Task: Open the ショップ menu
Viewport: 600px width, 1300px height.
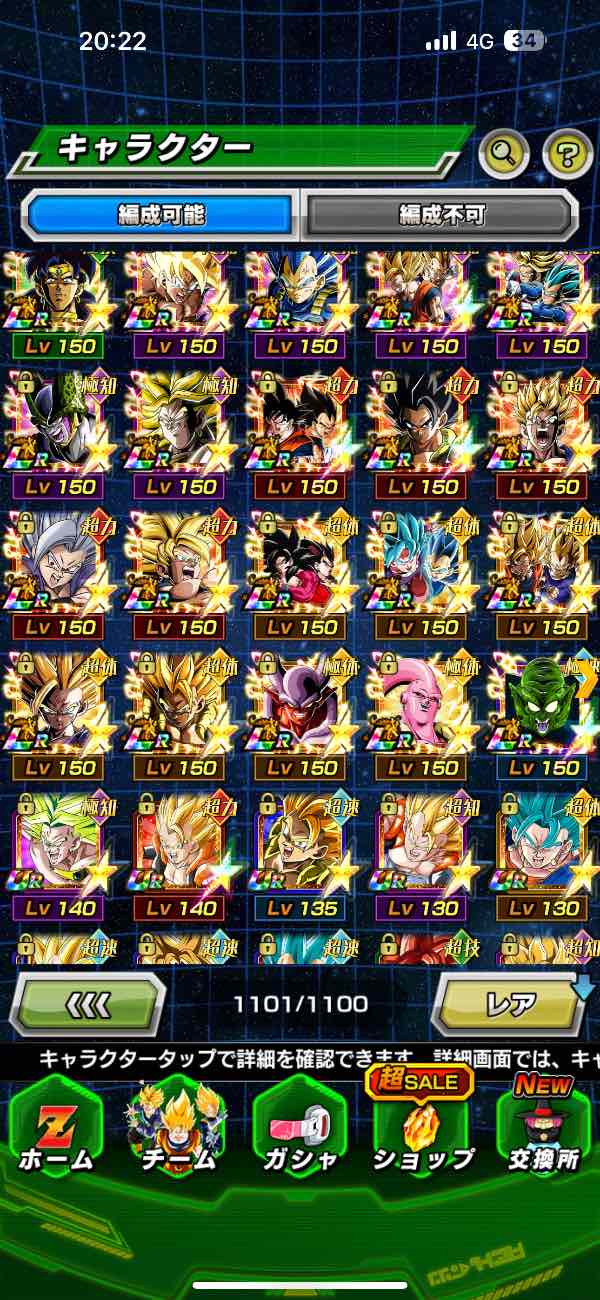Action: [422, 1130]
